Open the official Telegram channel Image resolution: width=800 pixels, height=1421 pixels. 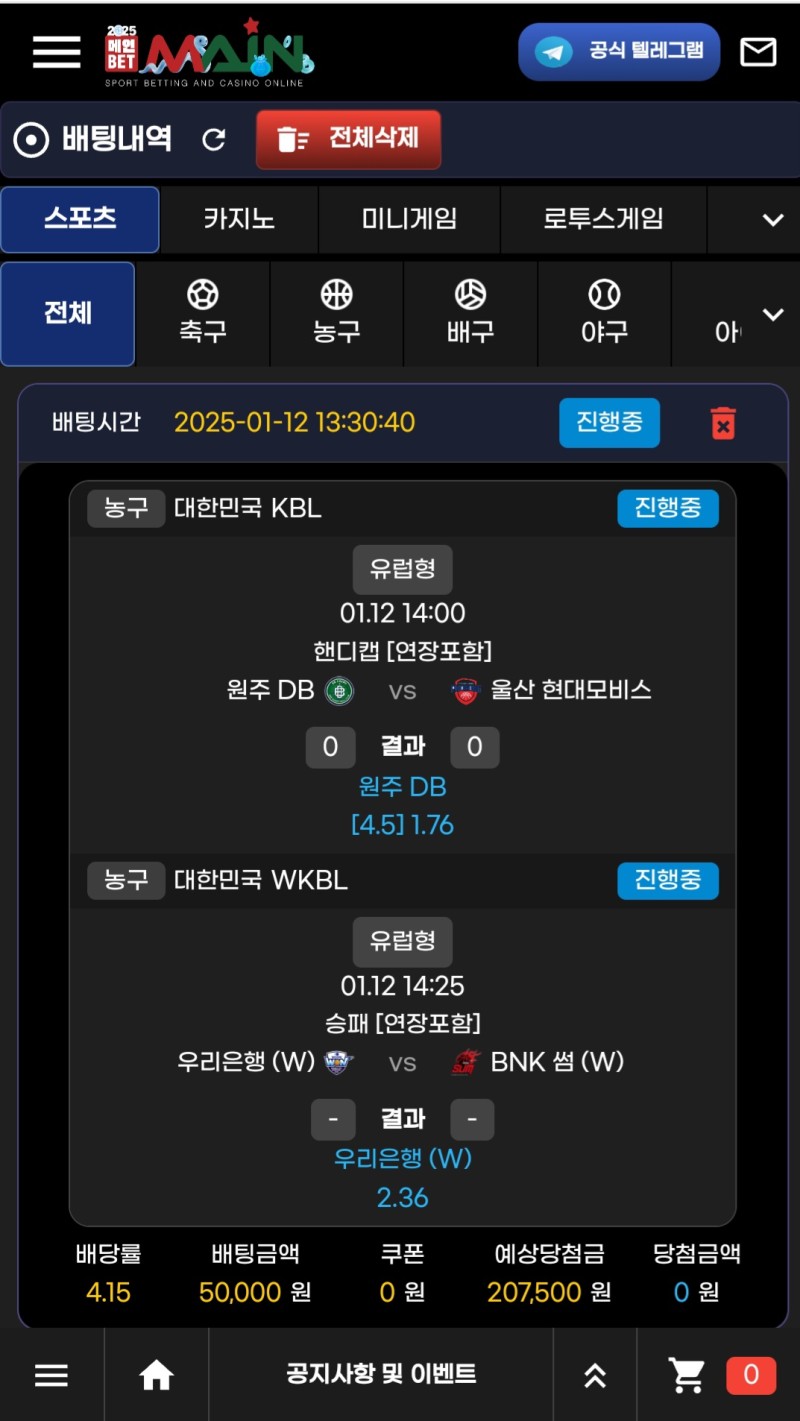click(619, 52)
